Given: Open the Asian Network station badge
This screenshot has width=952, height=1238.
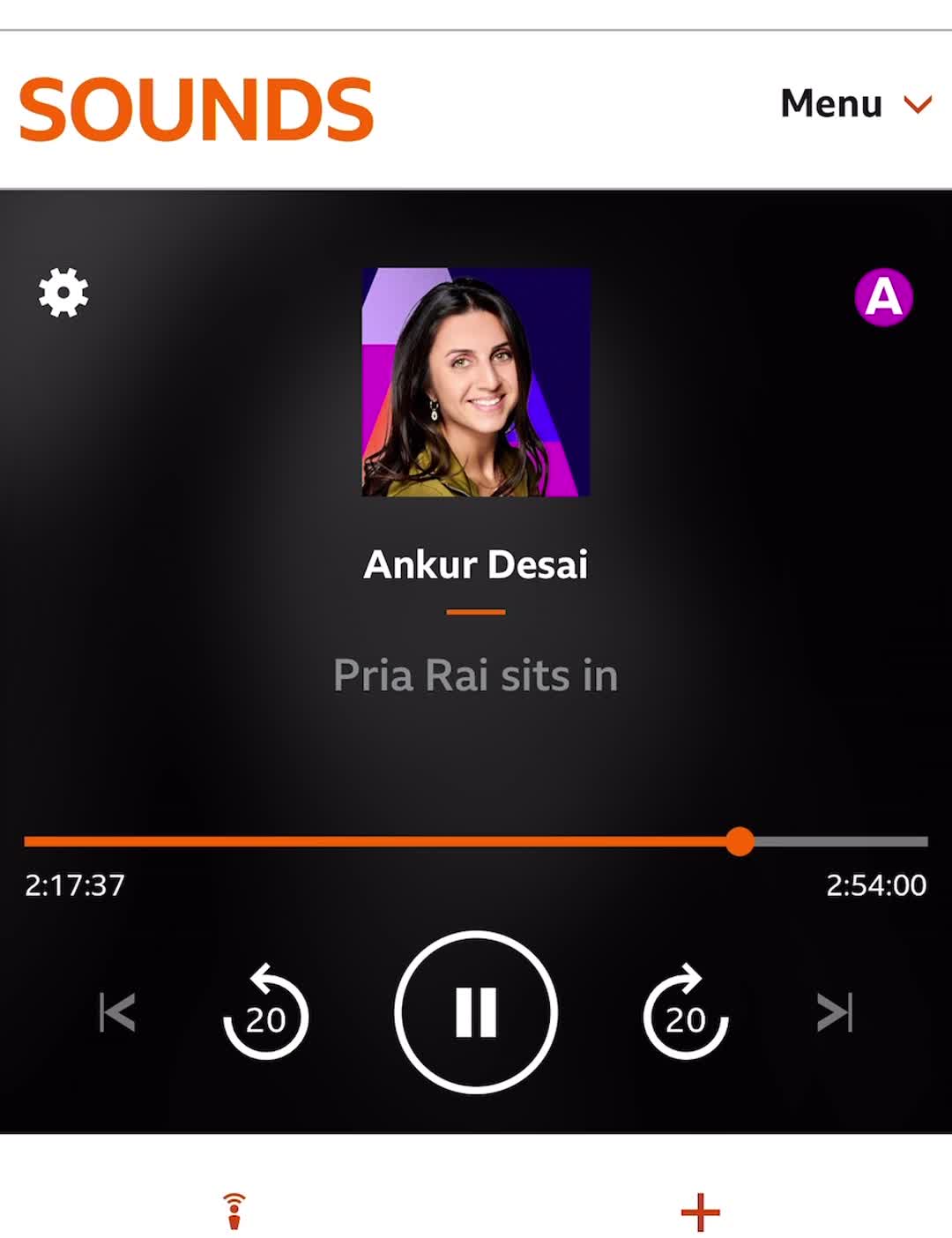Looking at the screenshot, I should coord(883,297).
